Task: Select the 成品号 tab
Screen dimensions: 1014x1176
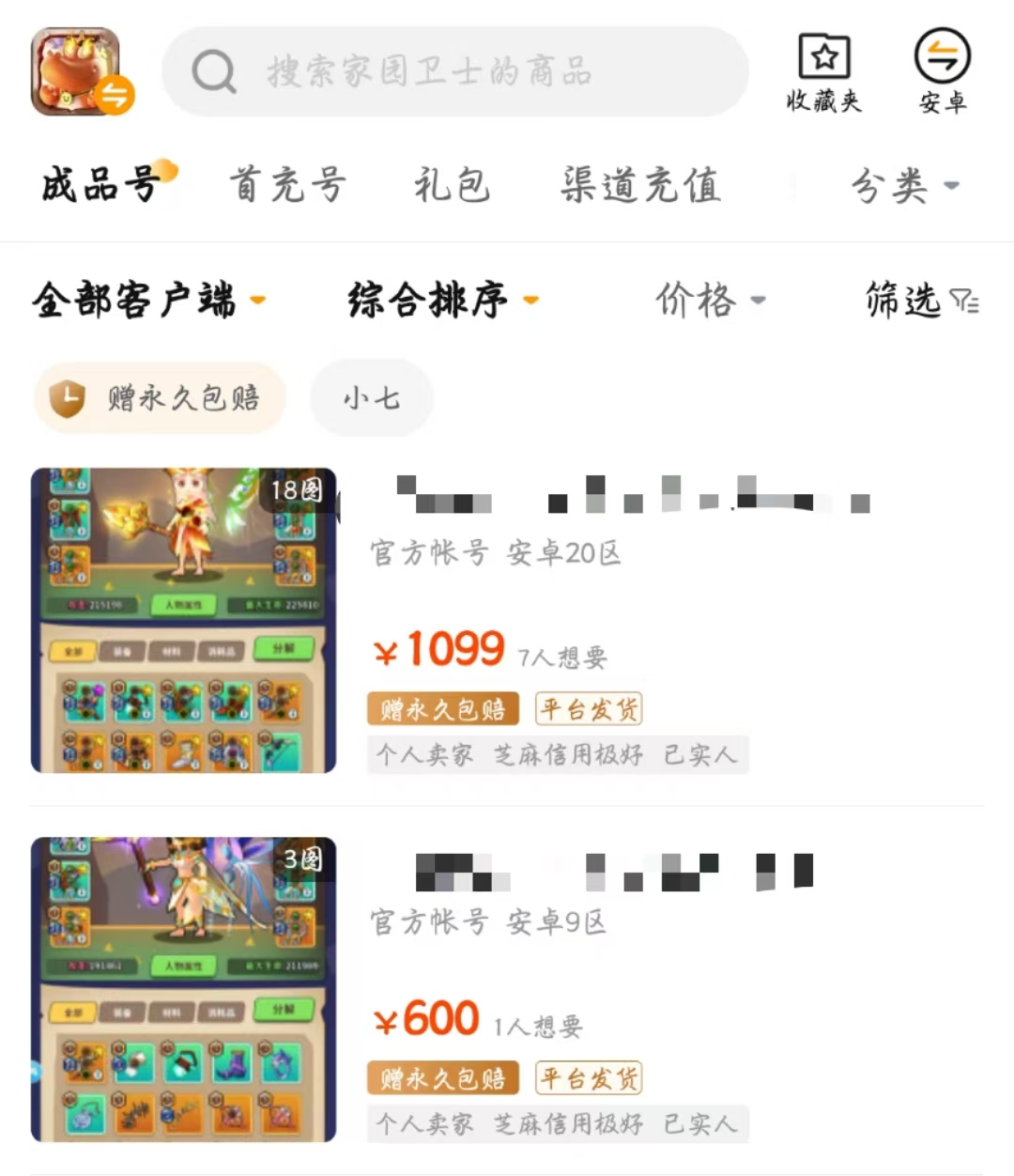Action: [101, 184]
